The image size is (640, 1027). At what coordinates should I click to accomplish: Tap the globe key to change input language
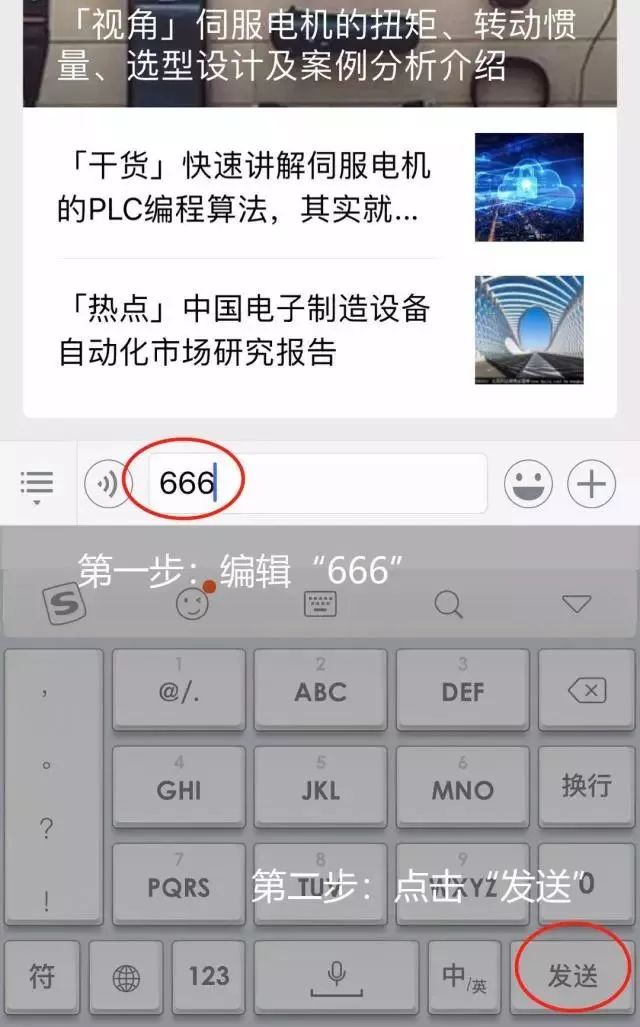click(126, 978)
